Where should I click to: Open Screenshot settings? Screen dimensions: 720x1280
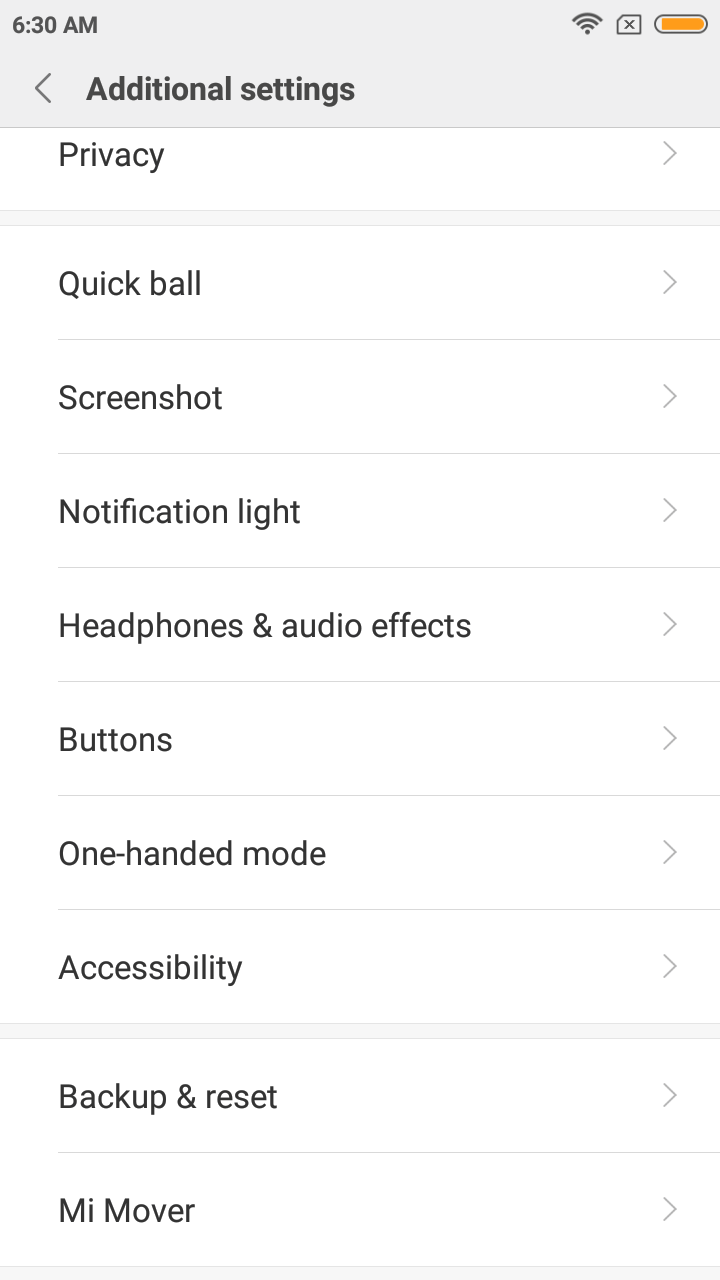[x=360, y=397]
